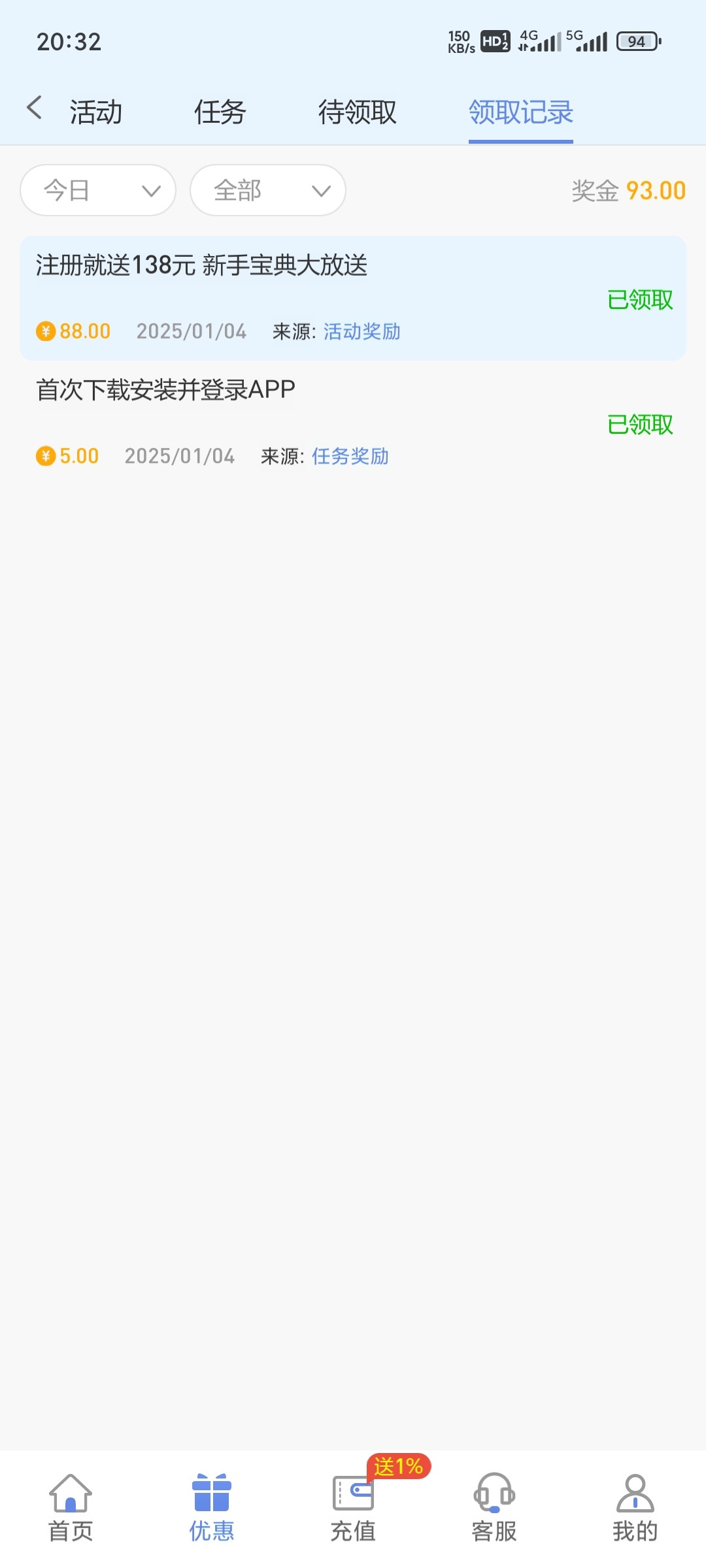
Task: Expand the 全部 type dropdown
Action: pos(268,190)
